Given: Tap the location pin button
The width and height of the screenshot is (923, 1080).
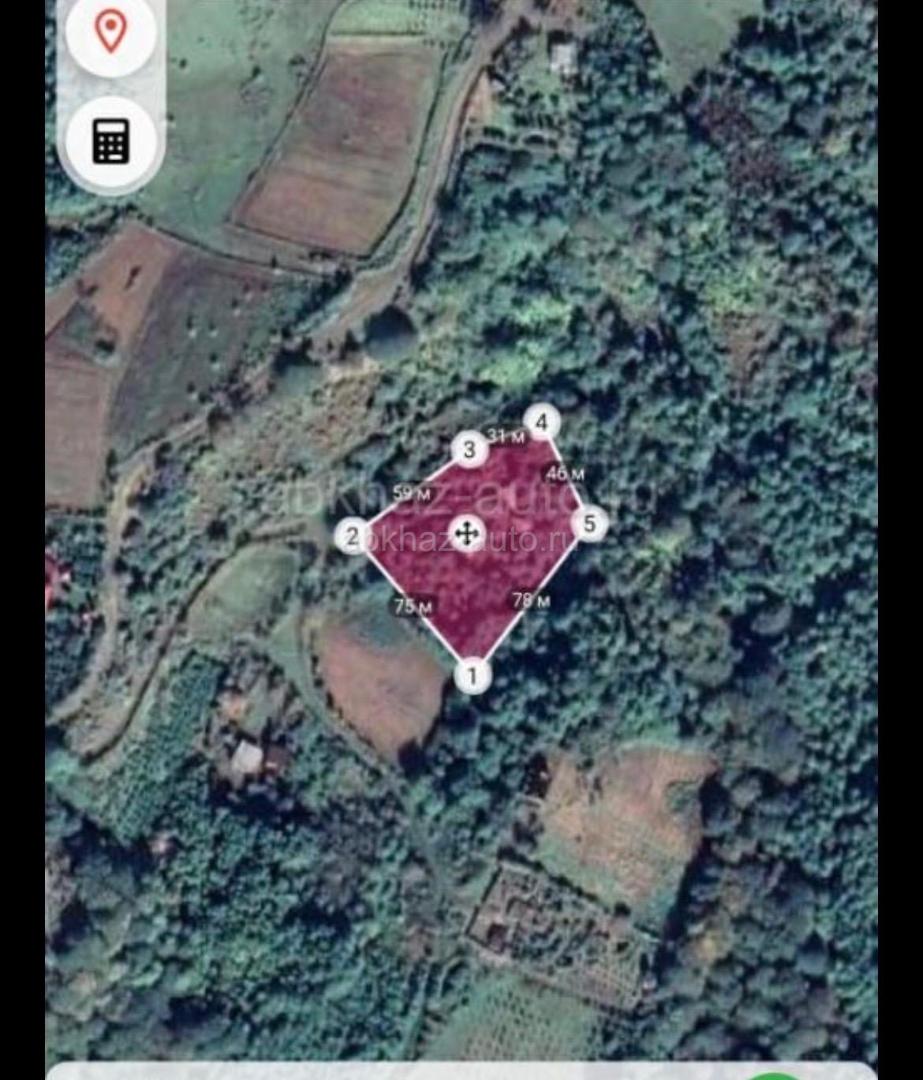Looking at the screenshot, I should tap(111, 31).
